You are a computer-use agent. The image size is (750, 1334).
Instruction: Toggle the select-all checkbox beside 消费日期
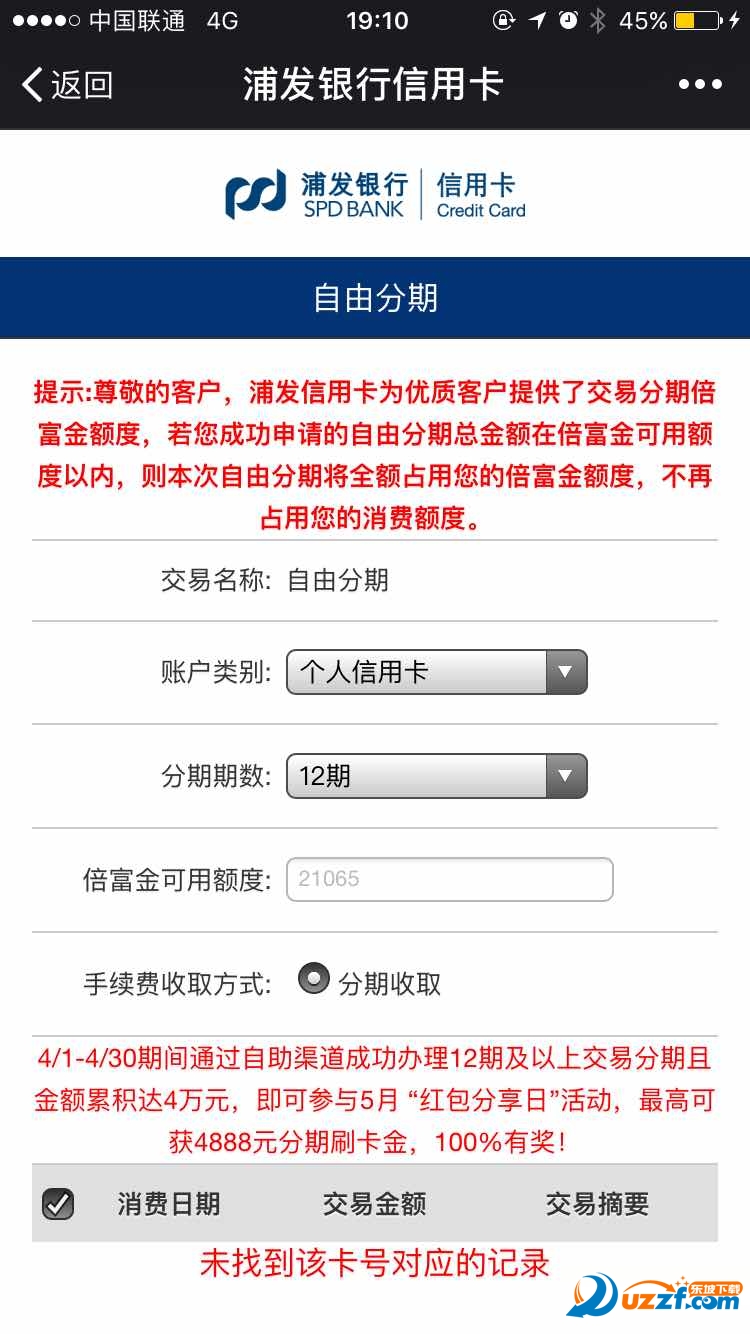click(58, 1204)
